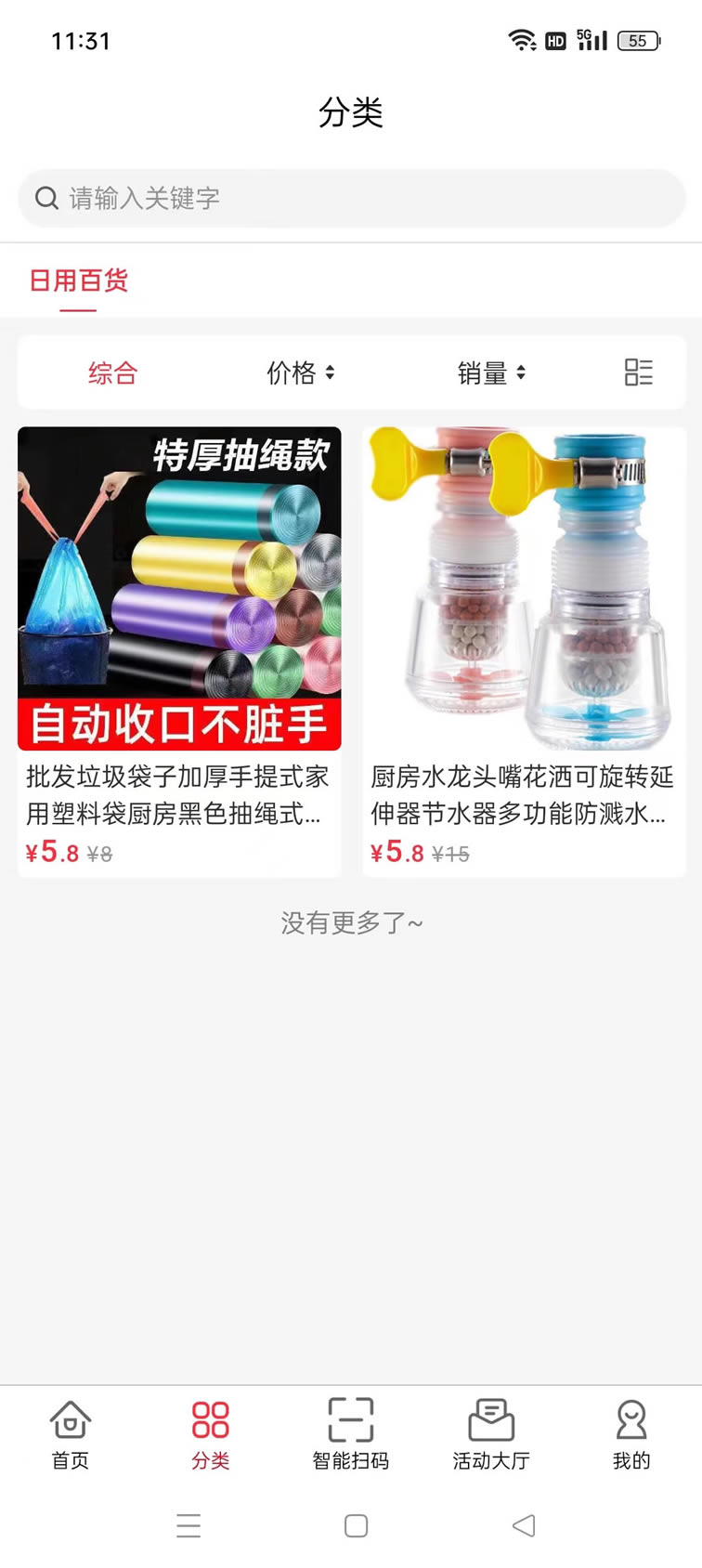Open the 活动大厅 tab
The width and height of the screenshot is (702, 1568).
(x=491, y=1434)
